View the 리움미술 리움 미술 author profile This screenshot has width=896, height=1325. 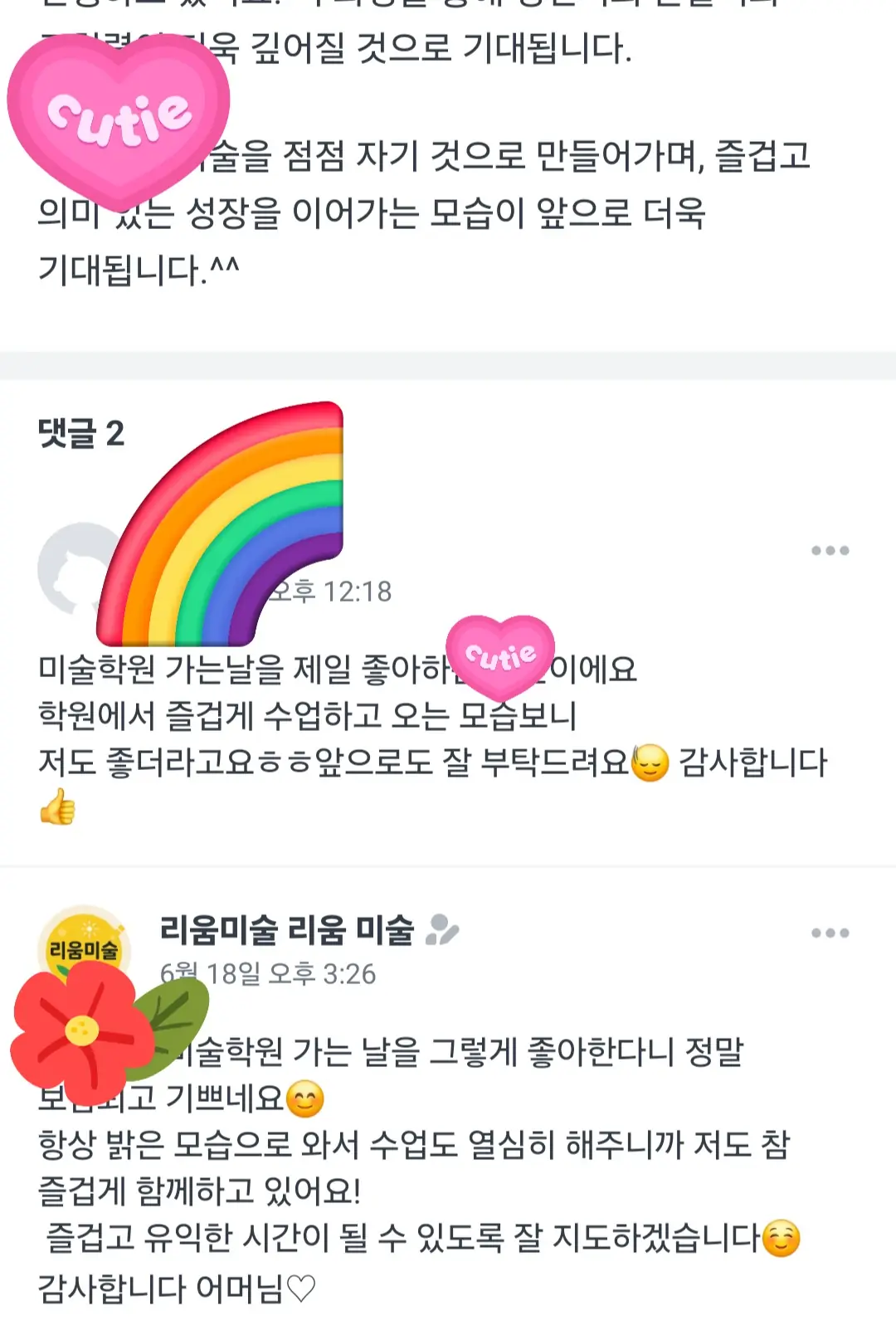(x=286, y=930)
